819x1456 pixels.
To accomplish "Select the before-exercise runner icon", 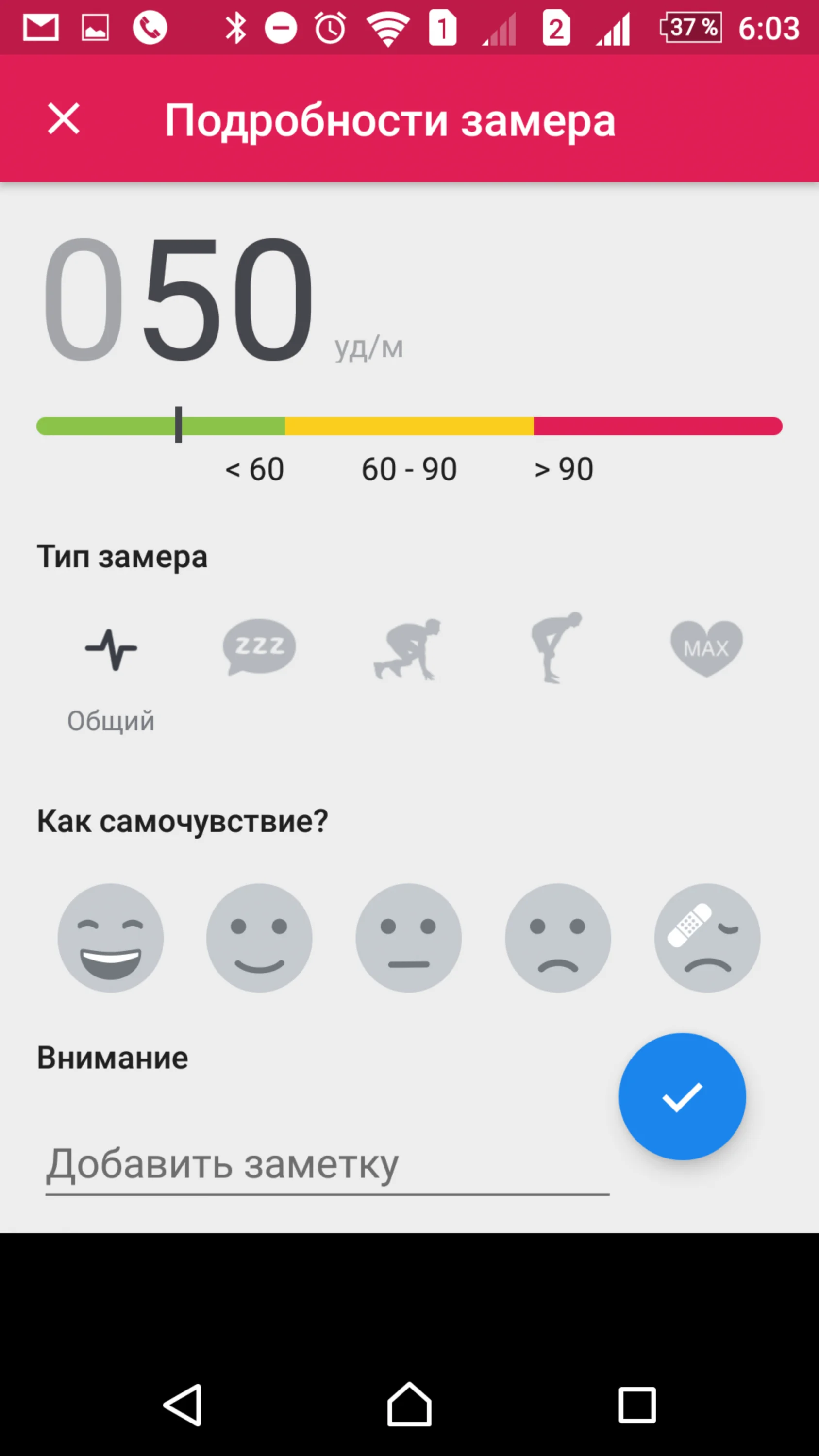I will tap(407, 649).
